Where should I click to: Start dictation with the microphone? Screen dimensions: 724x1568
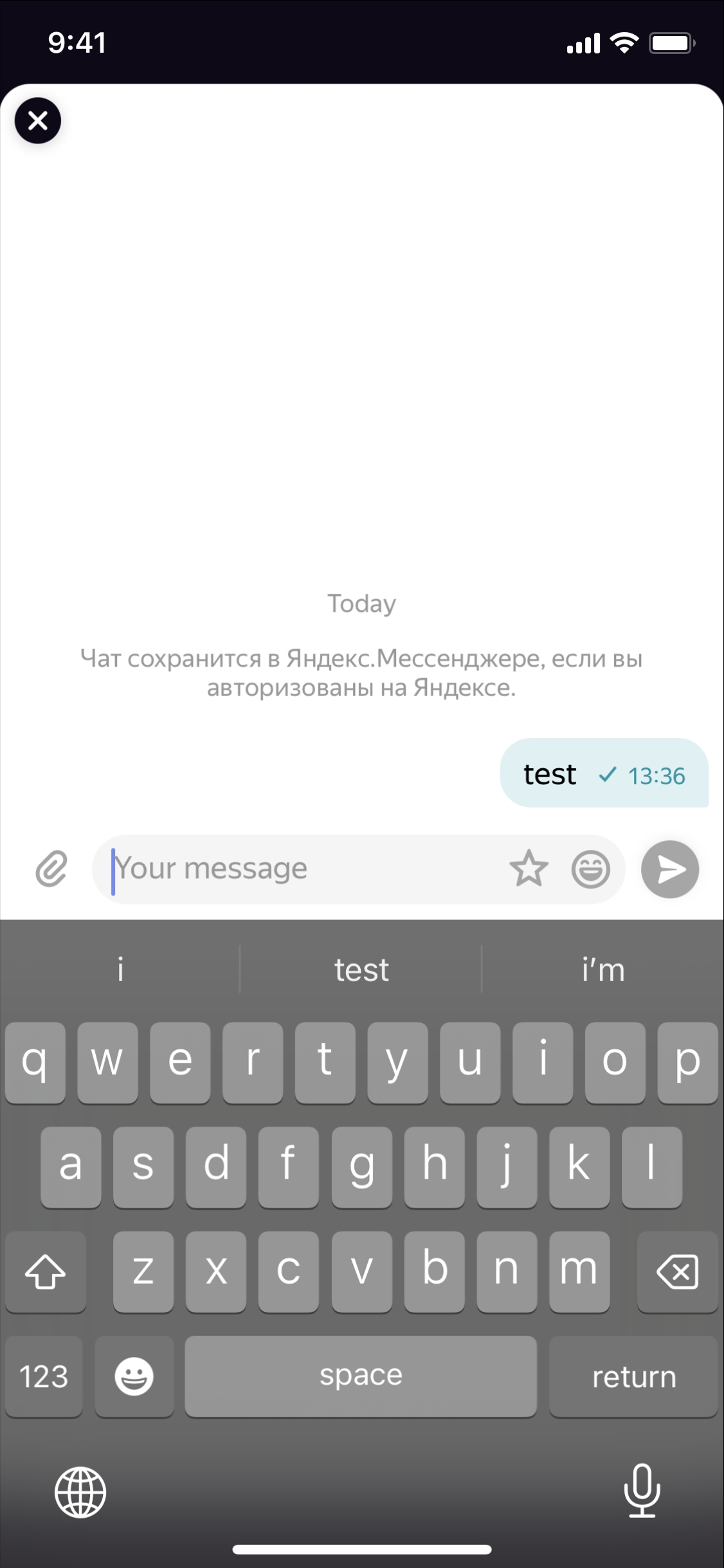642,1491
